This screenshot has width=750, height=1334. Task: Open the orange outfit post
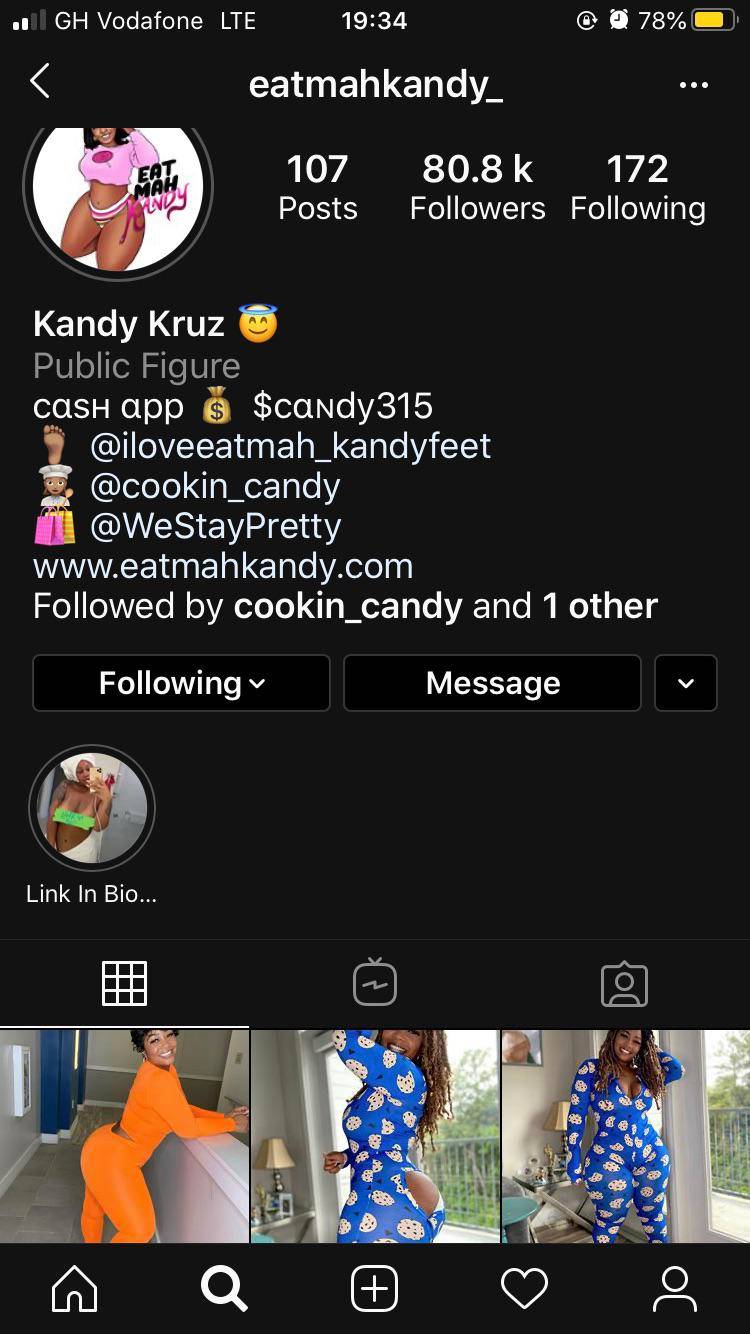click(124, 1136)
